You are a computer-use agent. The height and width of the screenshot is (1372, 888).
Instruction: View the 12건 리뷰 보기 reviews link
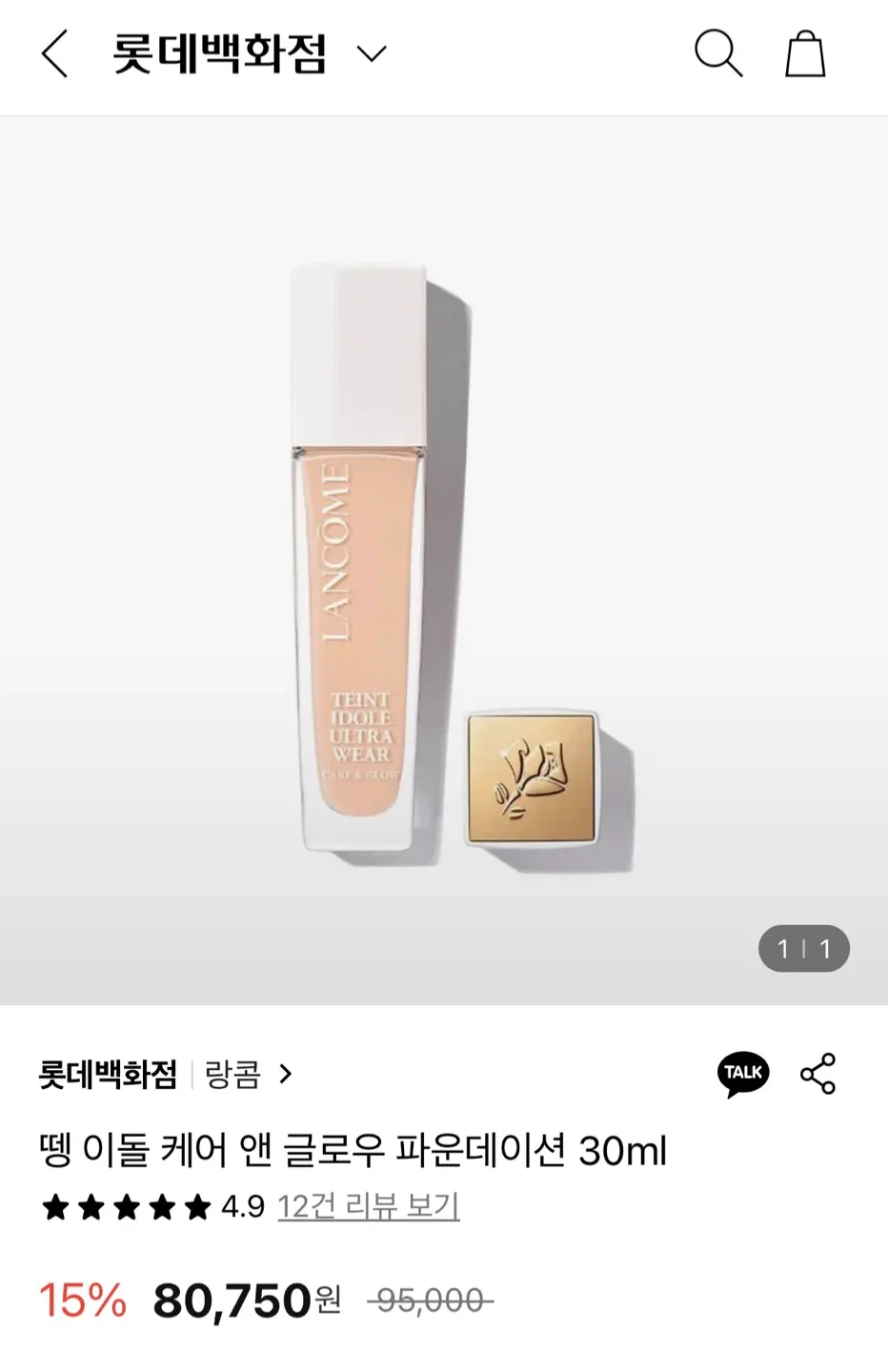click(368, 1207)
